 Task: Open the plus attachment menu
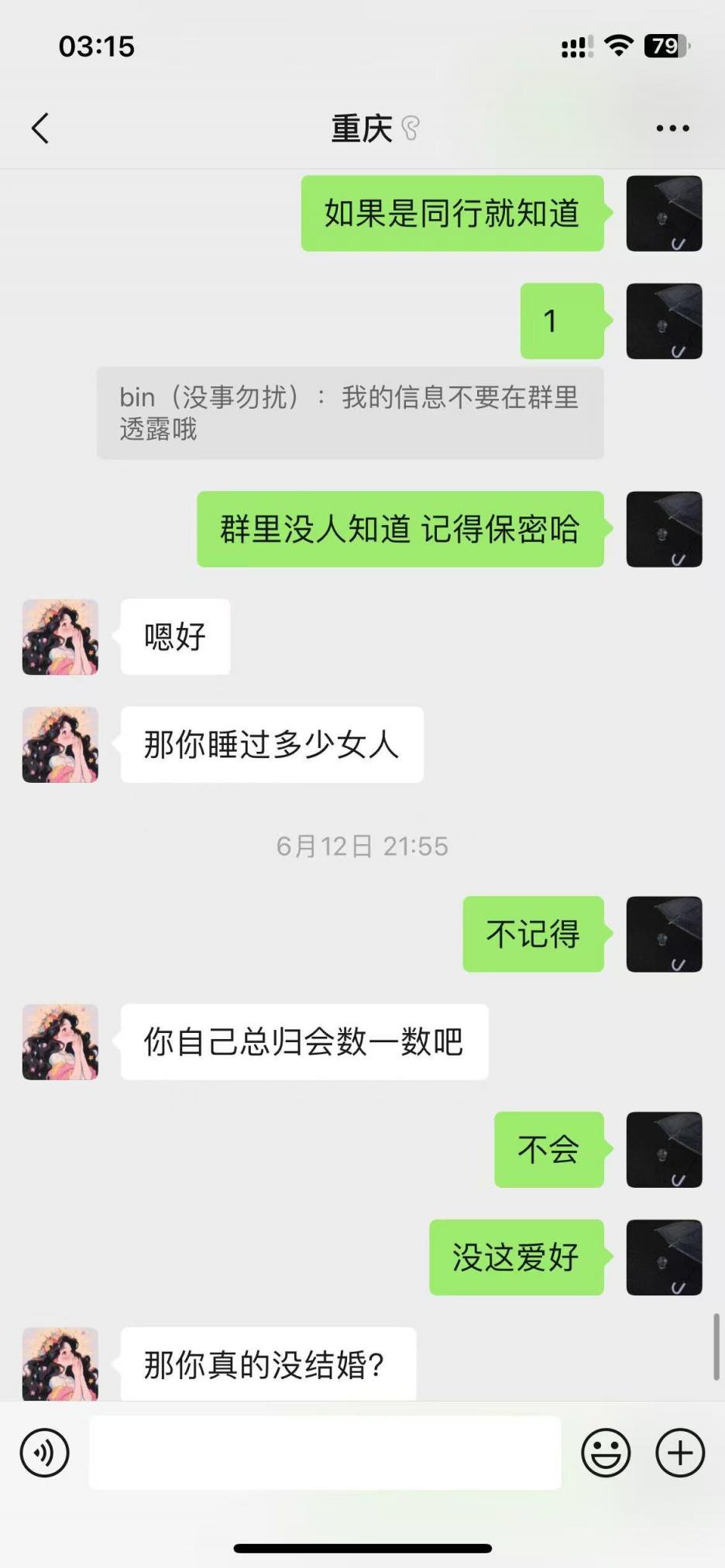680,1453
